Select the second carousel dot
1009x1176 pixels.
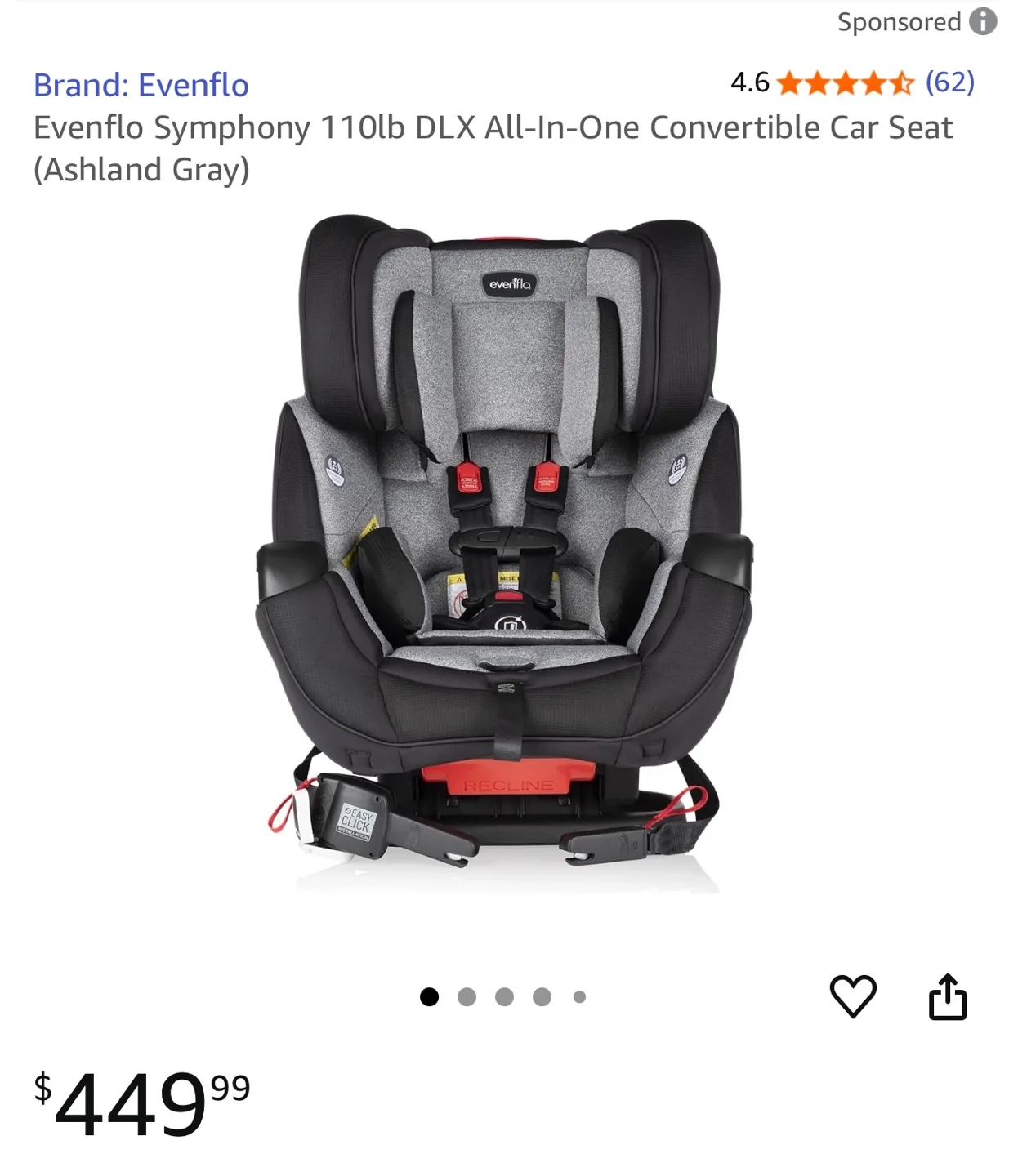tap(466, 995)
